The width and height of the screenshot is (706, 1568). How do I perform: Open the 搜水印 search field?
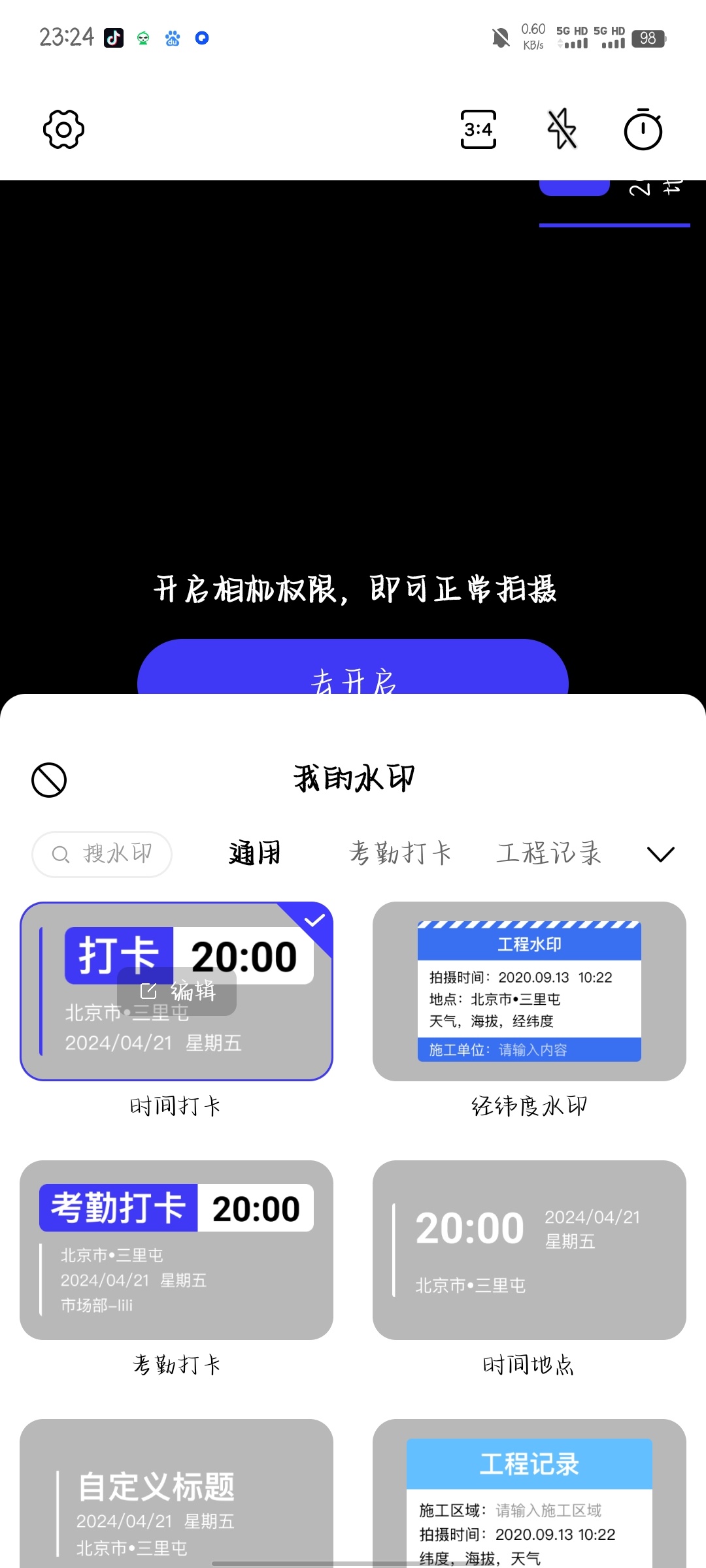pyautogui.click(x=102, y=854)
